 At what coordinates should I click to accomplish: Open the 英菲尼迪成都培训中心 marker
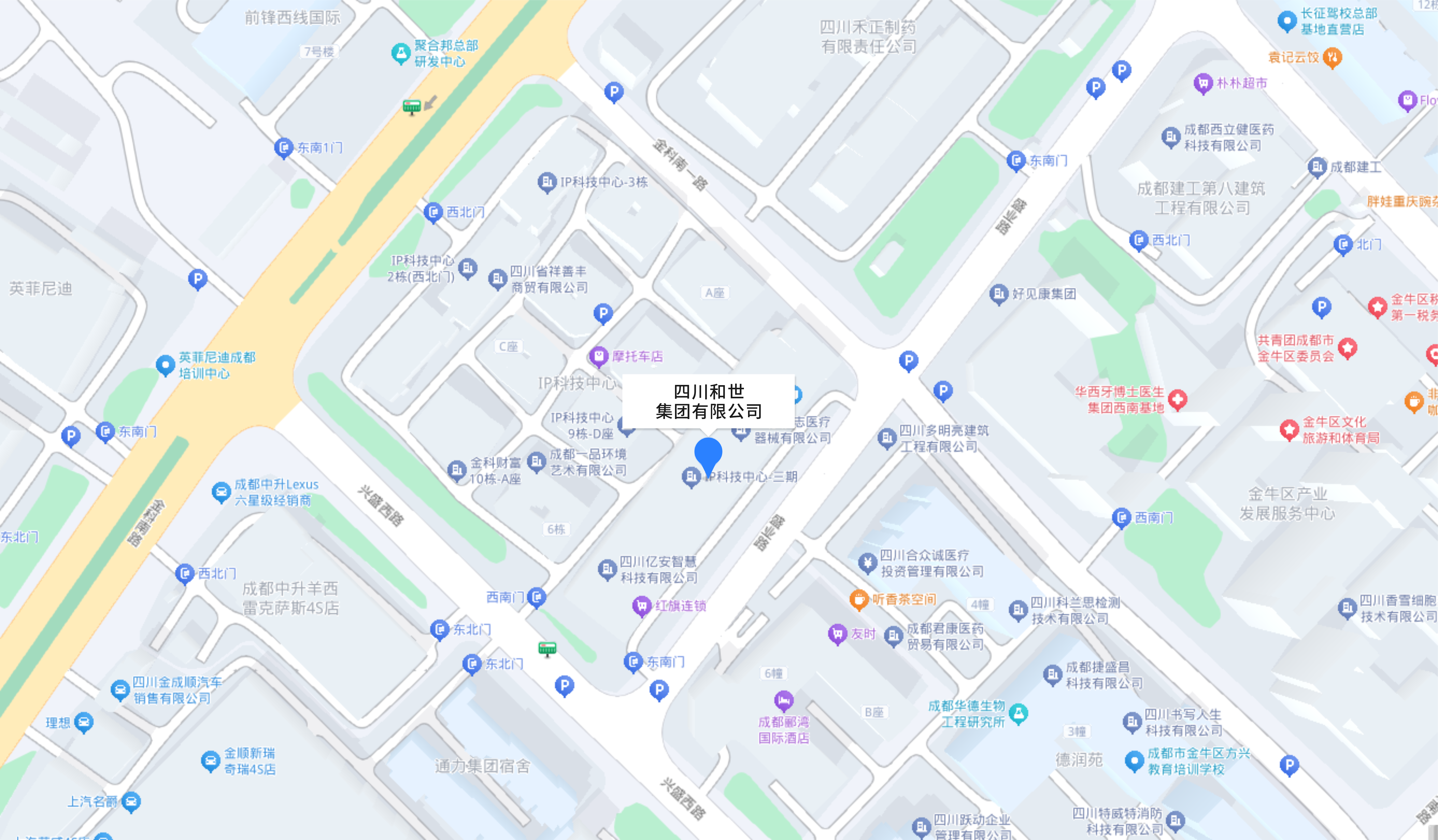coord(165,365)
